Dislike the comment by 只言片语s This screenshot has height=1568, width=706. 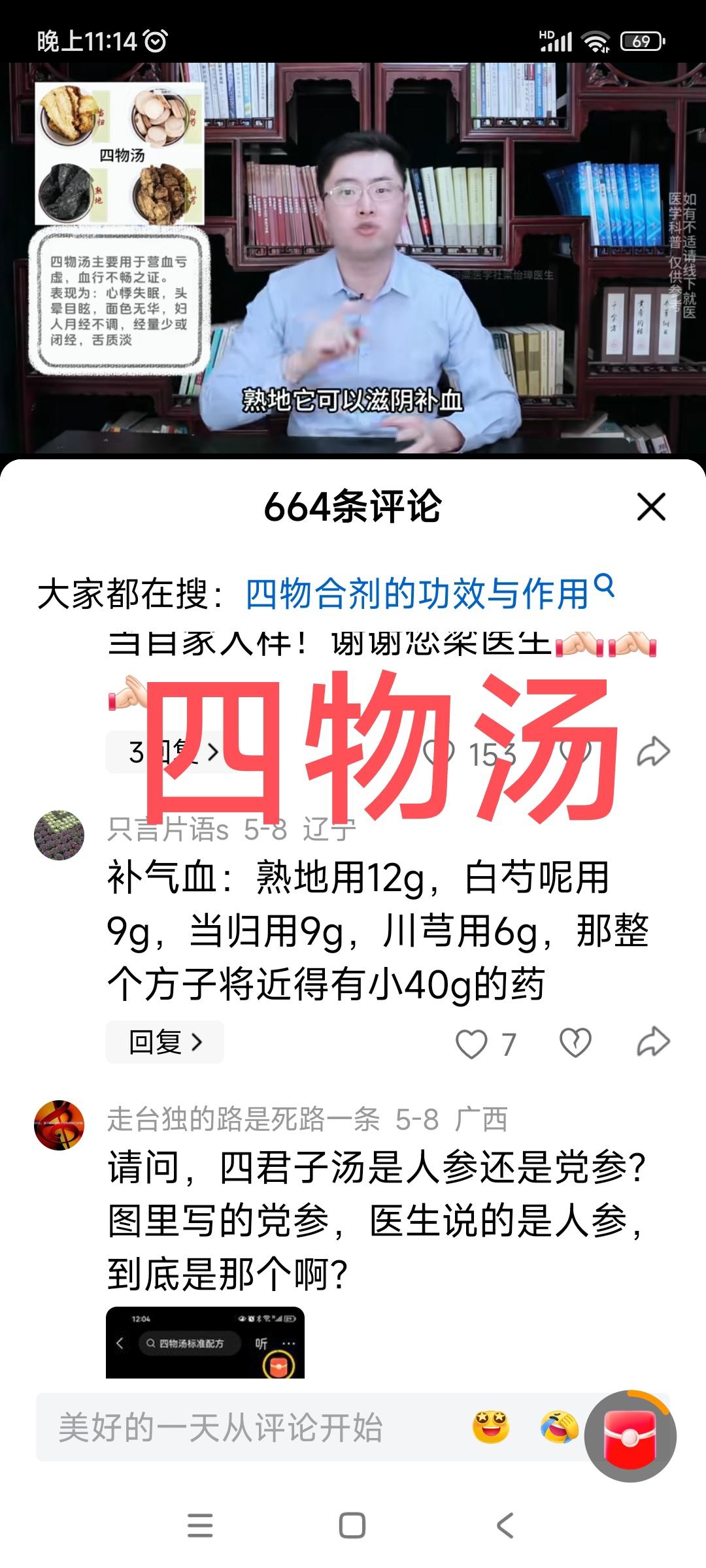point(575,1043)
